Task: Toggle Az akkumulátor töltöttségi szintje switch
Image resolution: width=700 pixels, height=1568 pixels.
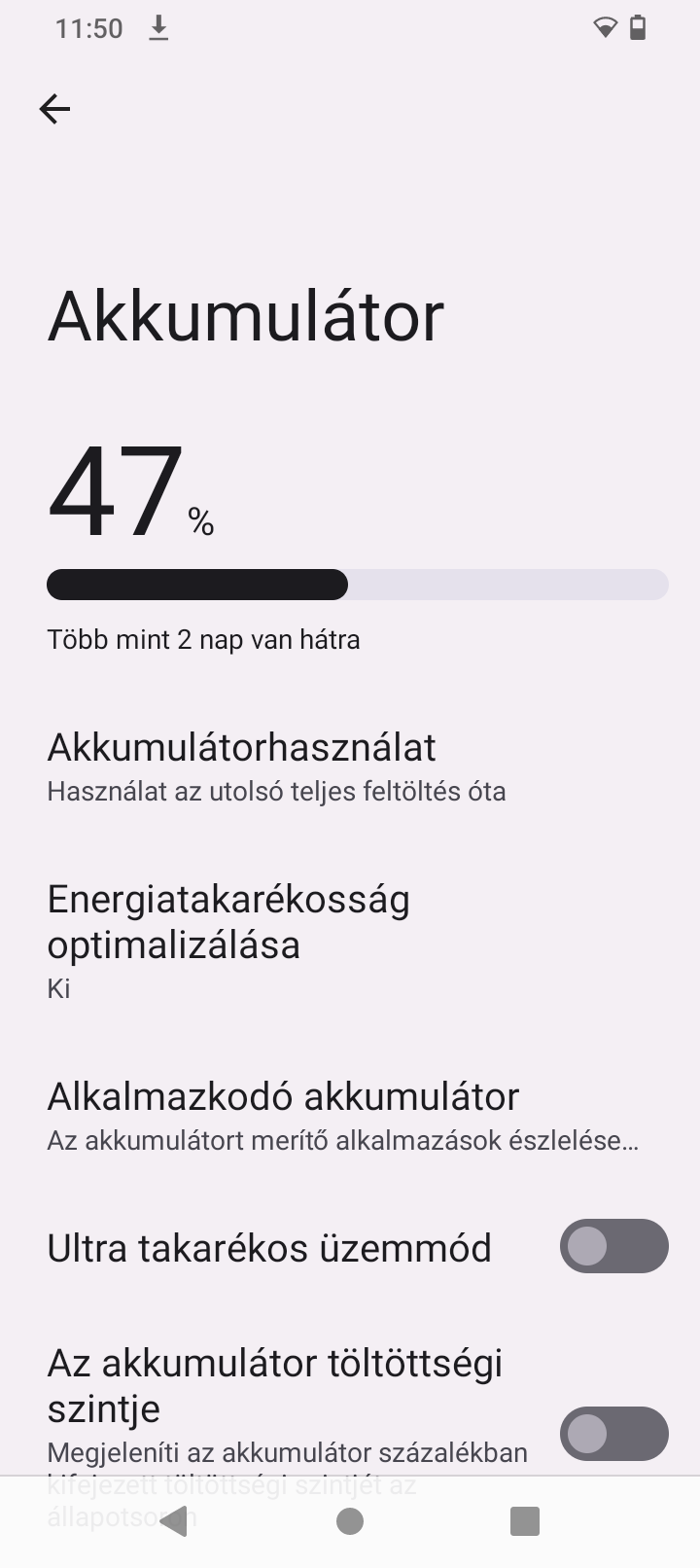Action: 613,1434
